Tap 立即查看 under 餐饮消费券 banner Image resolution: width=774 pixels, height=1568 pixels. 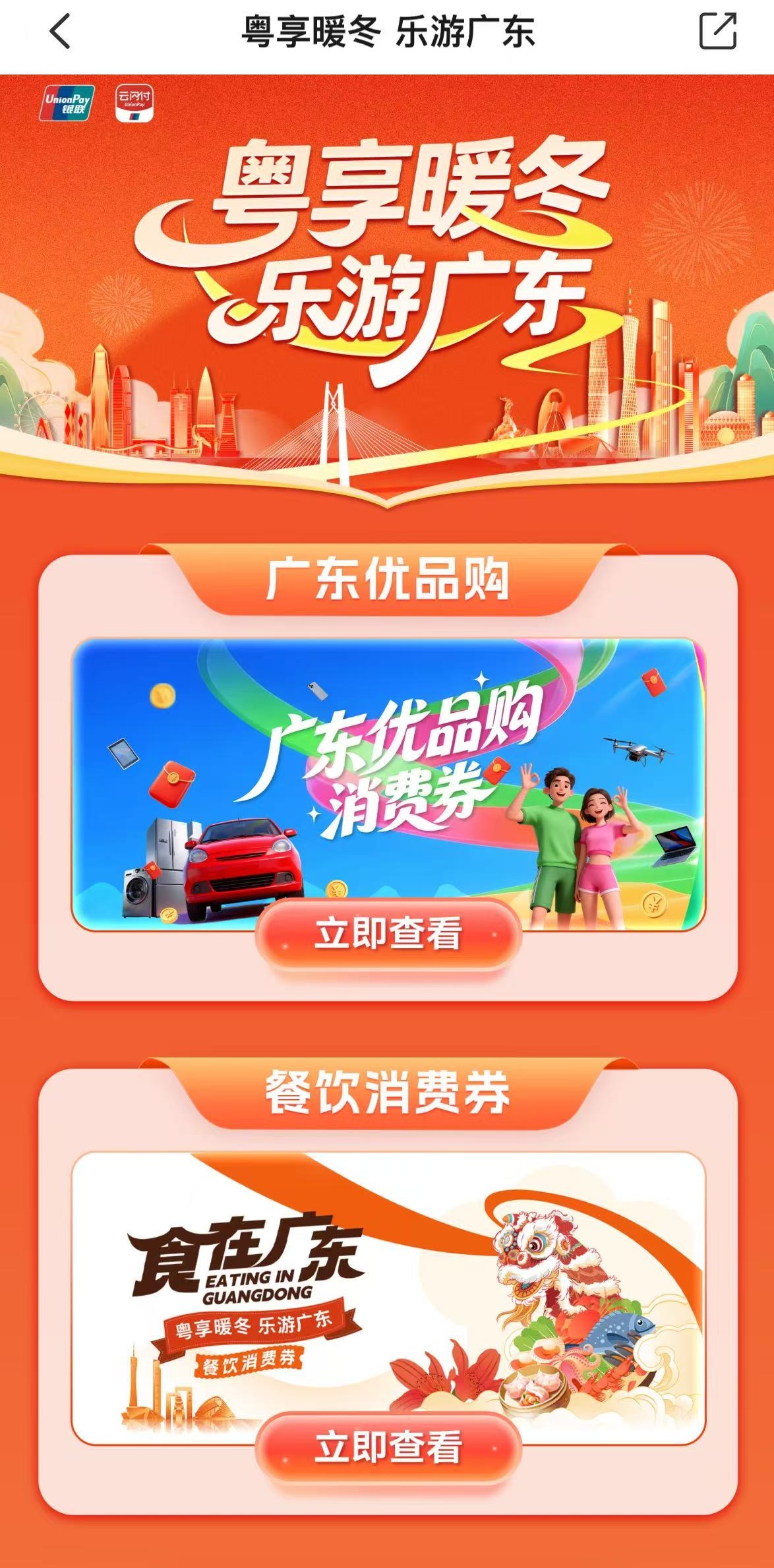(x=388, y=1447)
